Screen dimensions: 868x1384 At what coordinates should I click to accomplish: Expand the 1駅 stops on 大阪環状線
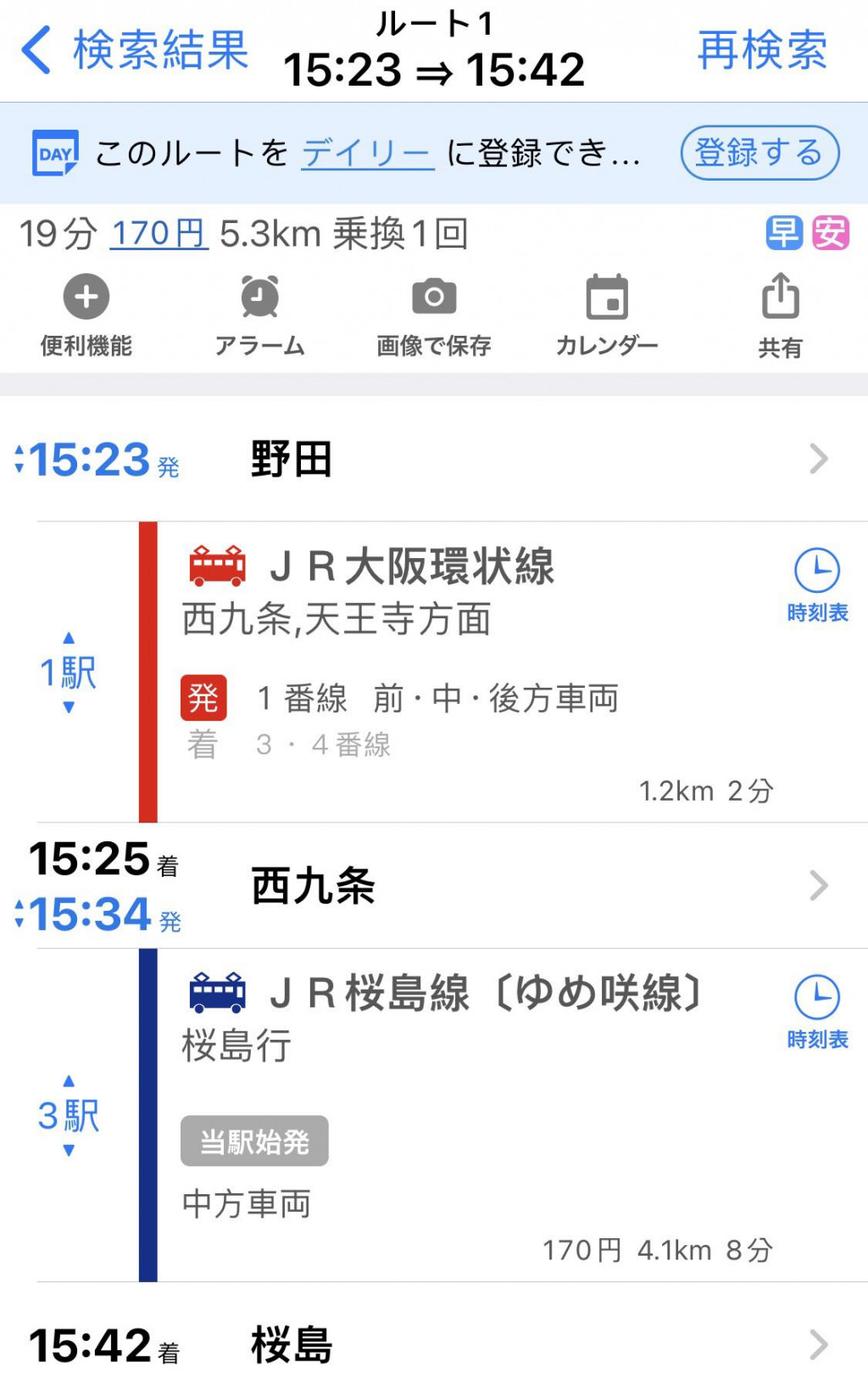tap(69, 672)
